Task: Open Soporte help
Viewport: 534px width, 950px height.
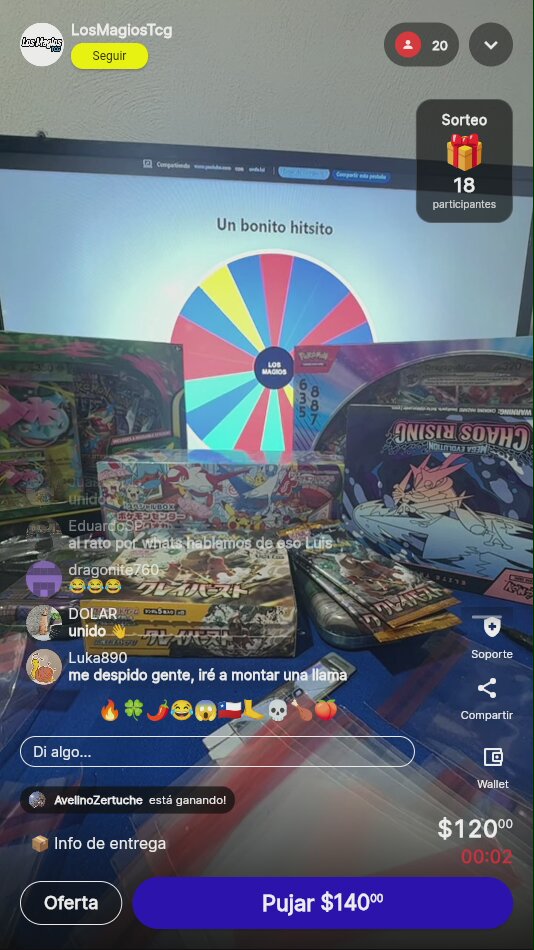Action: [x=492, y=638]
